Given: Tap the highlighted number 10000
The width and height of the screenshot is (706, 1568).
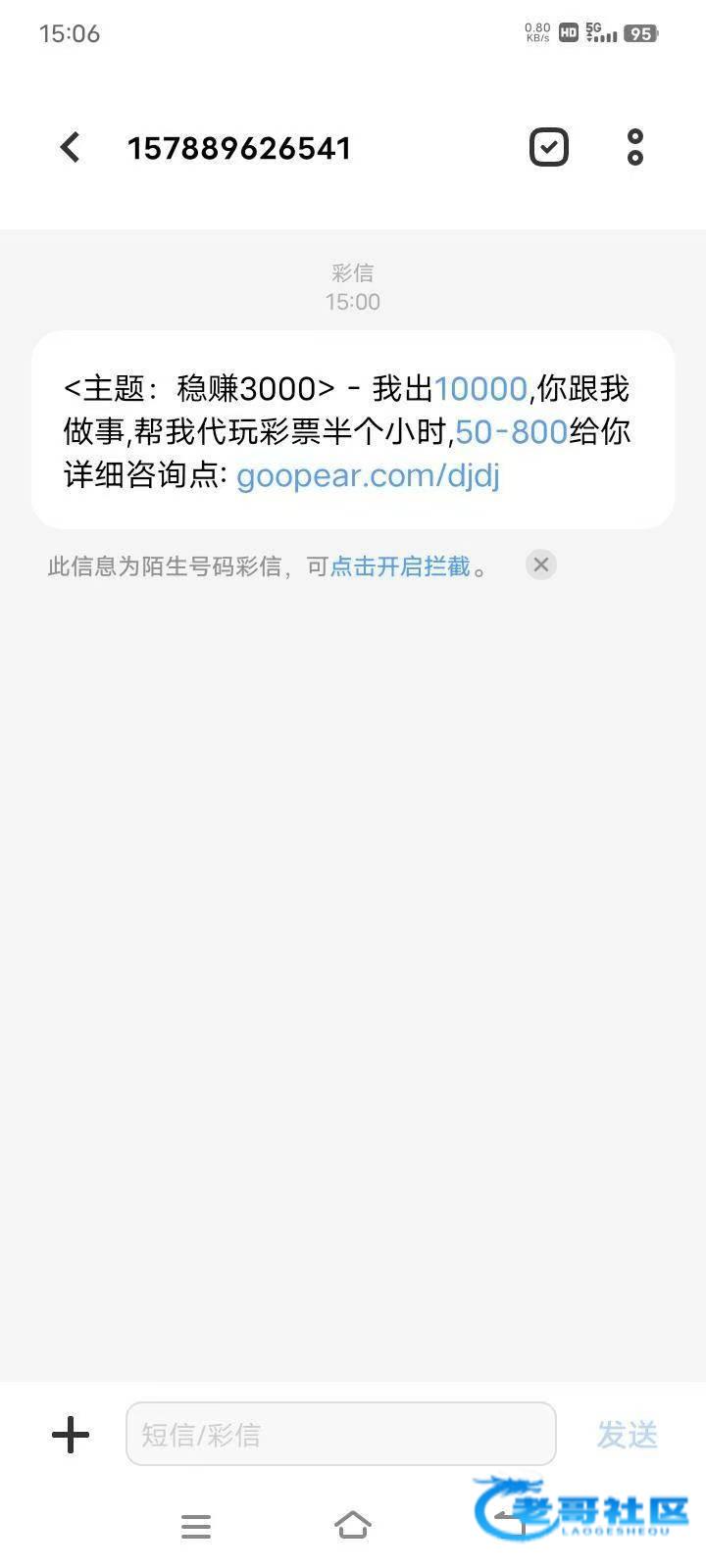Looking at the screenshot, I should point(480,389).
